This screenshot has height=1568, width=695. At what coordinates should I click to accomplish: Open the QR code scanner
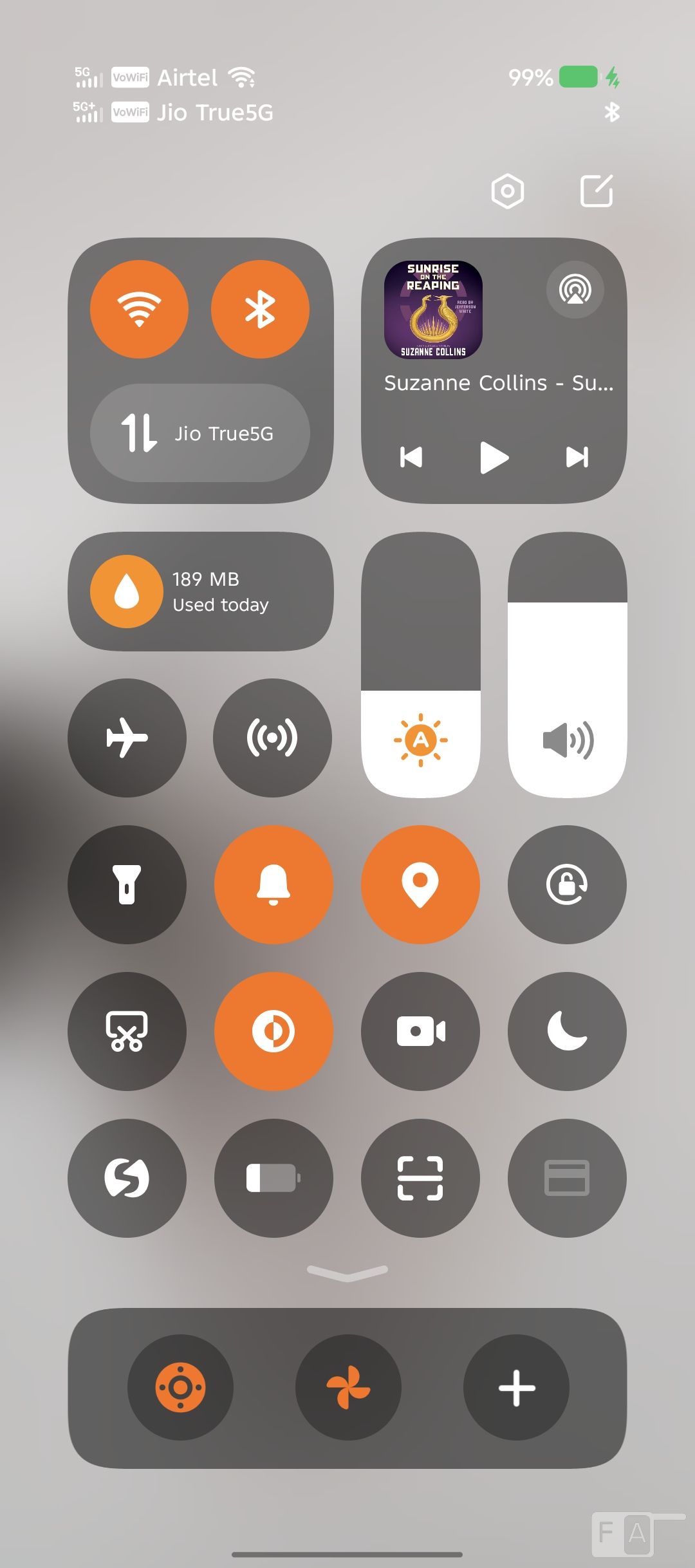420,1178
